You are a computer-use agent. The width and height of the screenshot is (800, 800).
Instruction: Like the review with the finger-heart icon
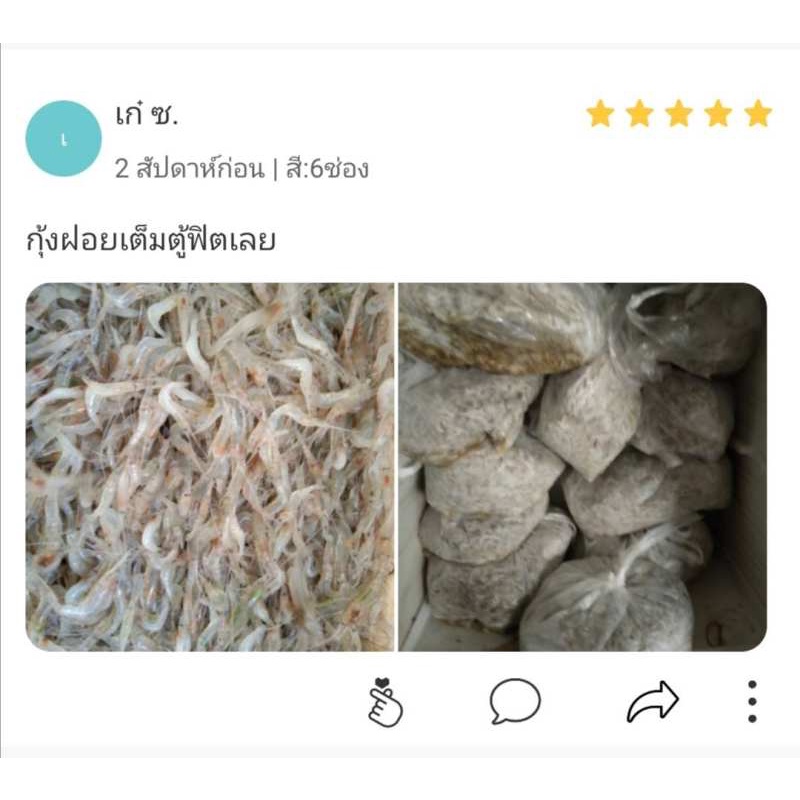(x=385, y=701)
